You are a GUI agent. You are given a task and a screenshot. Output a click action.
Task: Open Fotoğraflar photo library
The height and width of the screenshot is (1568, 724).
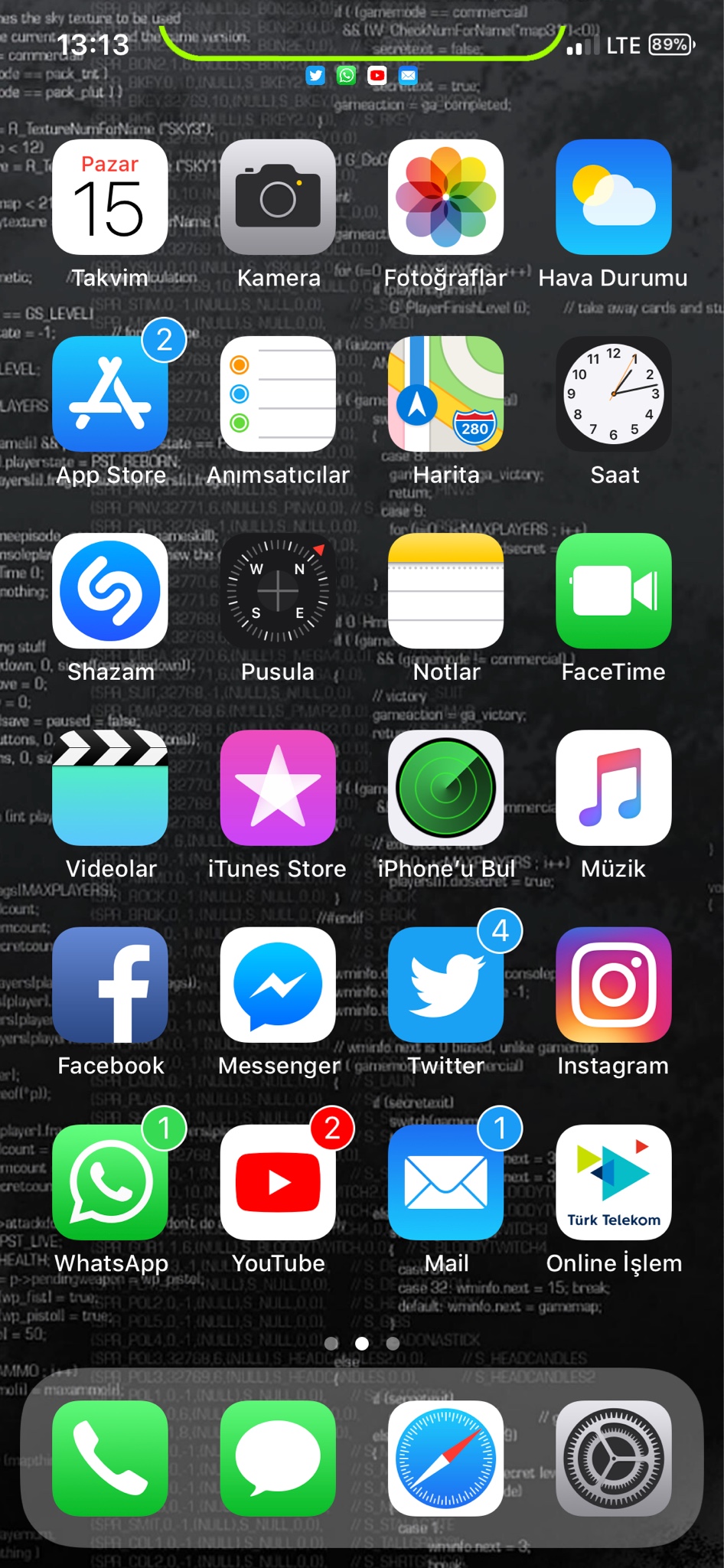coord(445,197)
